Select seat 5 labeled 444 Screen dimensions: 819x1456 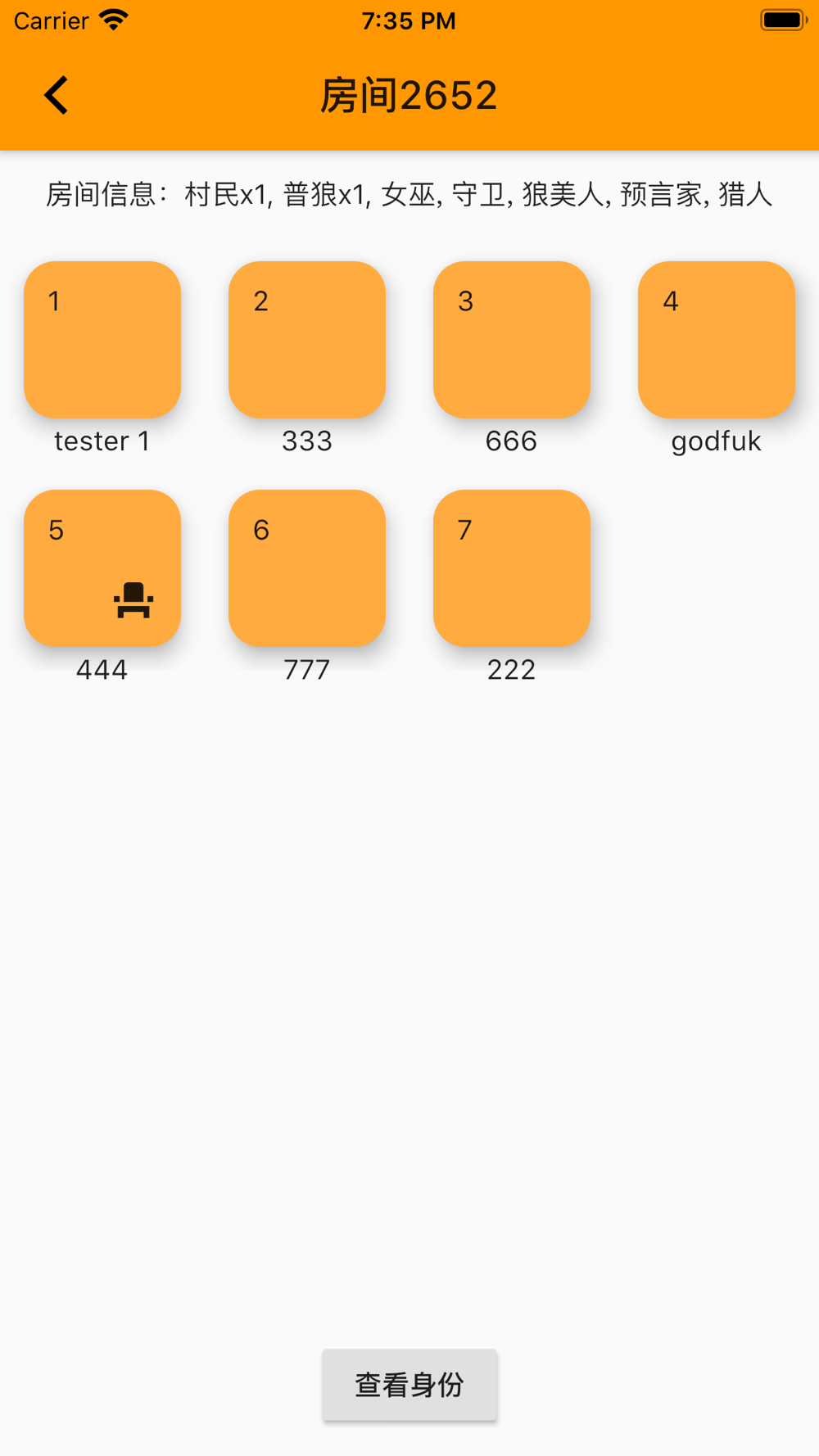coord(102,568)
